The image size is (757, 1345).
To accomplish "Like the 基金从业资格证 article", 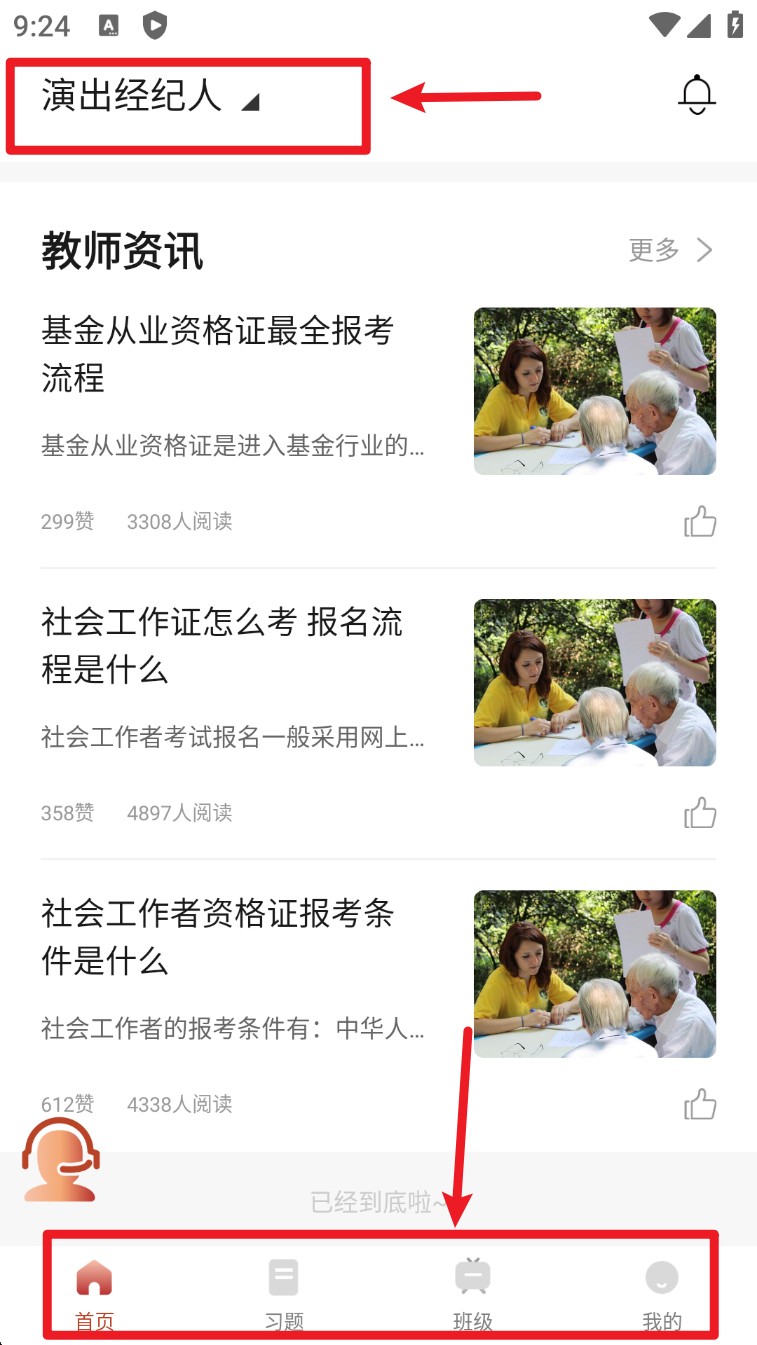I will [x=700, y=521].
